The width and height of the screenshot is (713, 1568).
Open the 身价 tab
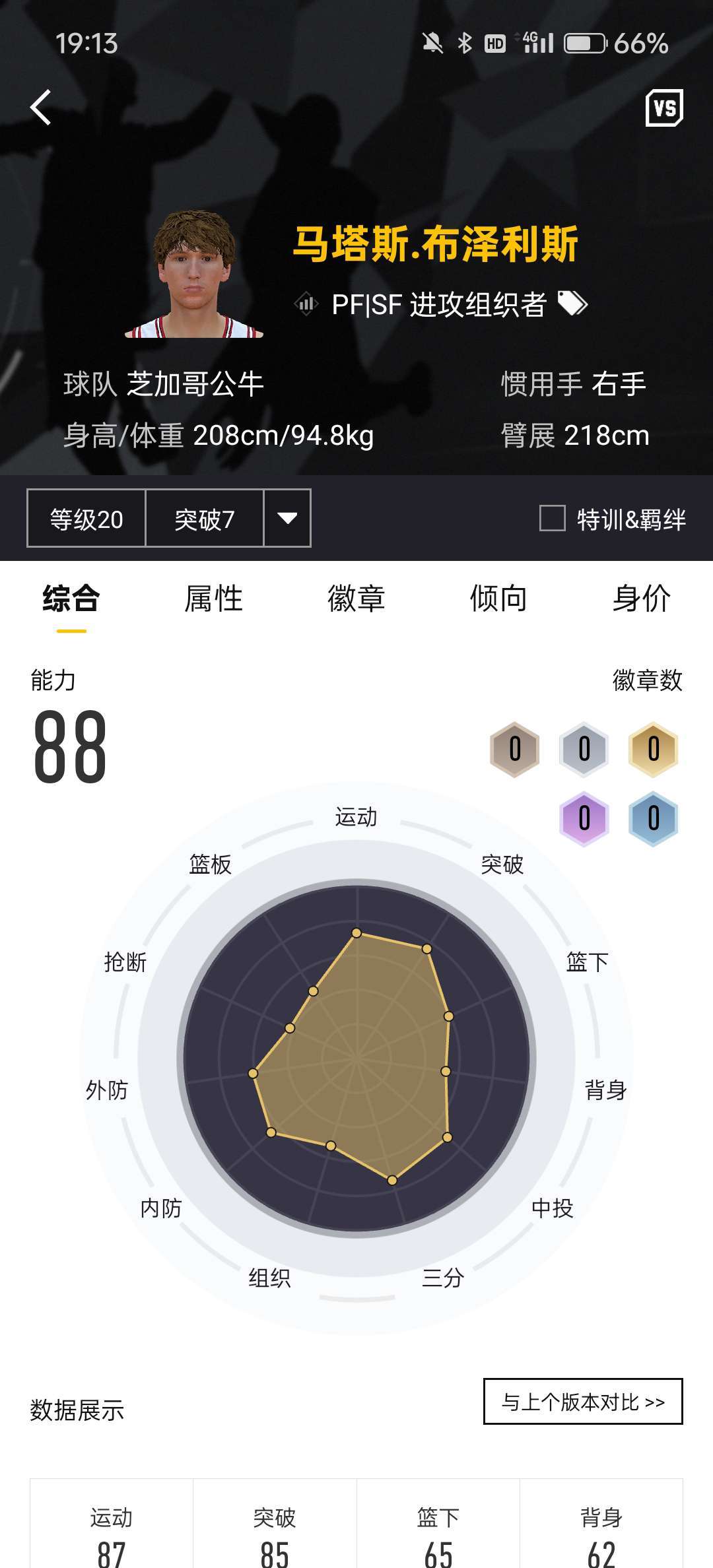[642, 599]
